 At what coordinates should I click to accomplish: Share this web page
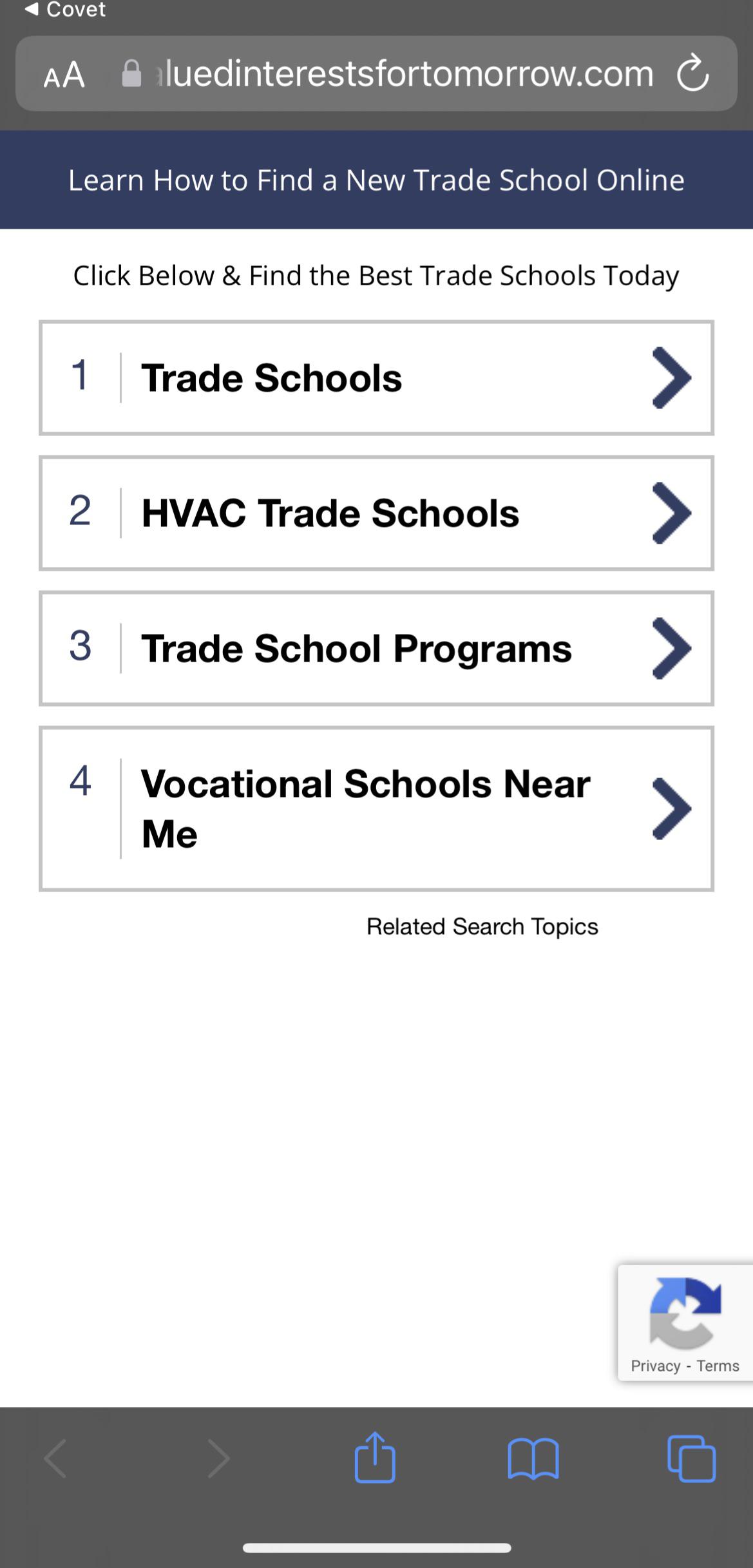pos(375,1458)
